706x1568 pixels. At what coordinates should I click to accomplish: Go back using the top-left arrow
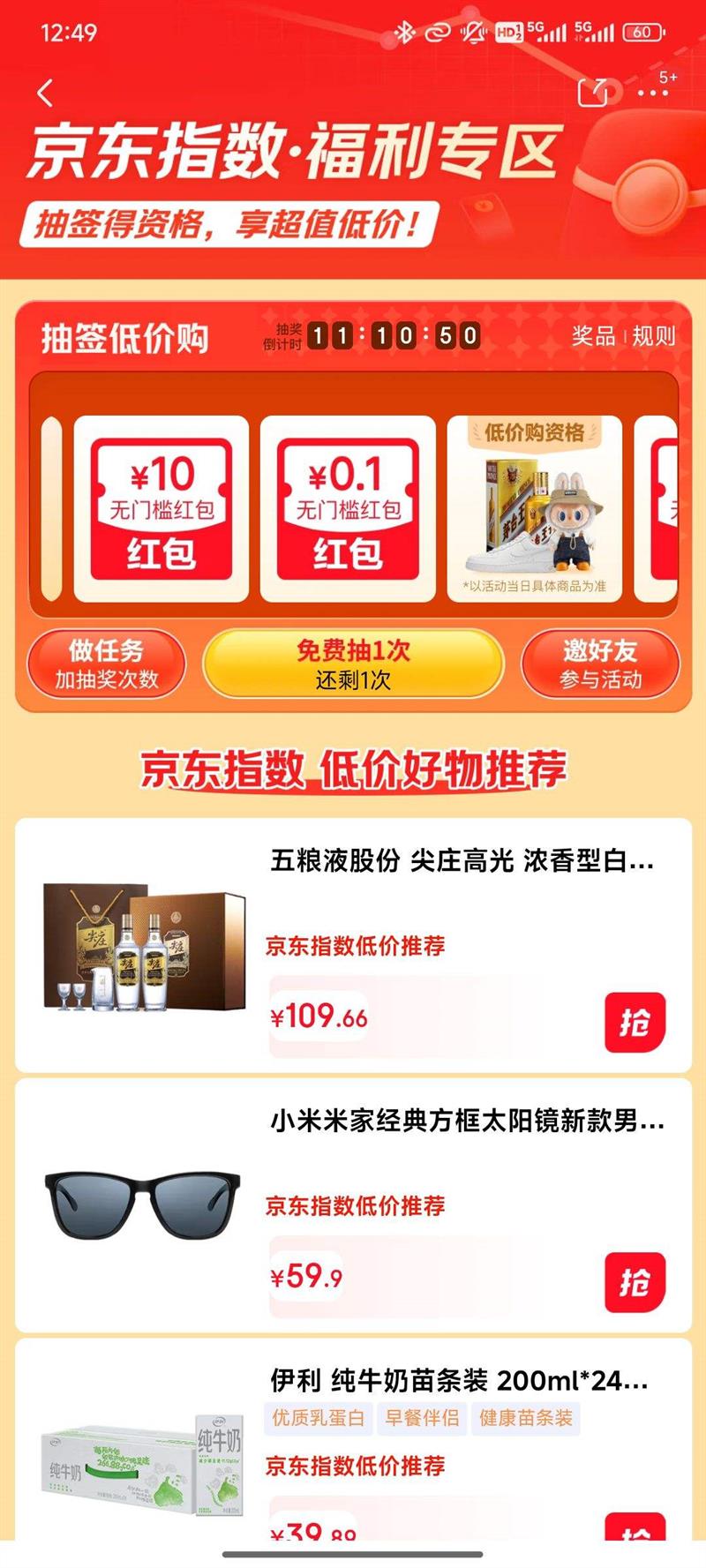coord(46,94)
